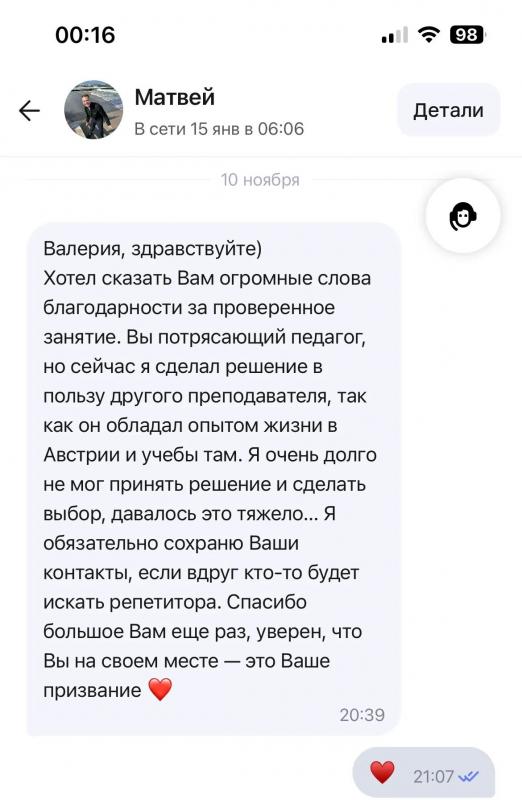Tap the Детали button
The width and height of the screenshot is (522, 800).
click(449, 110)
